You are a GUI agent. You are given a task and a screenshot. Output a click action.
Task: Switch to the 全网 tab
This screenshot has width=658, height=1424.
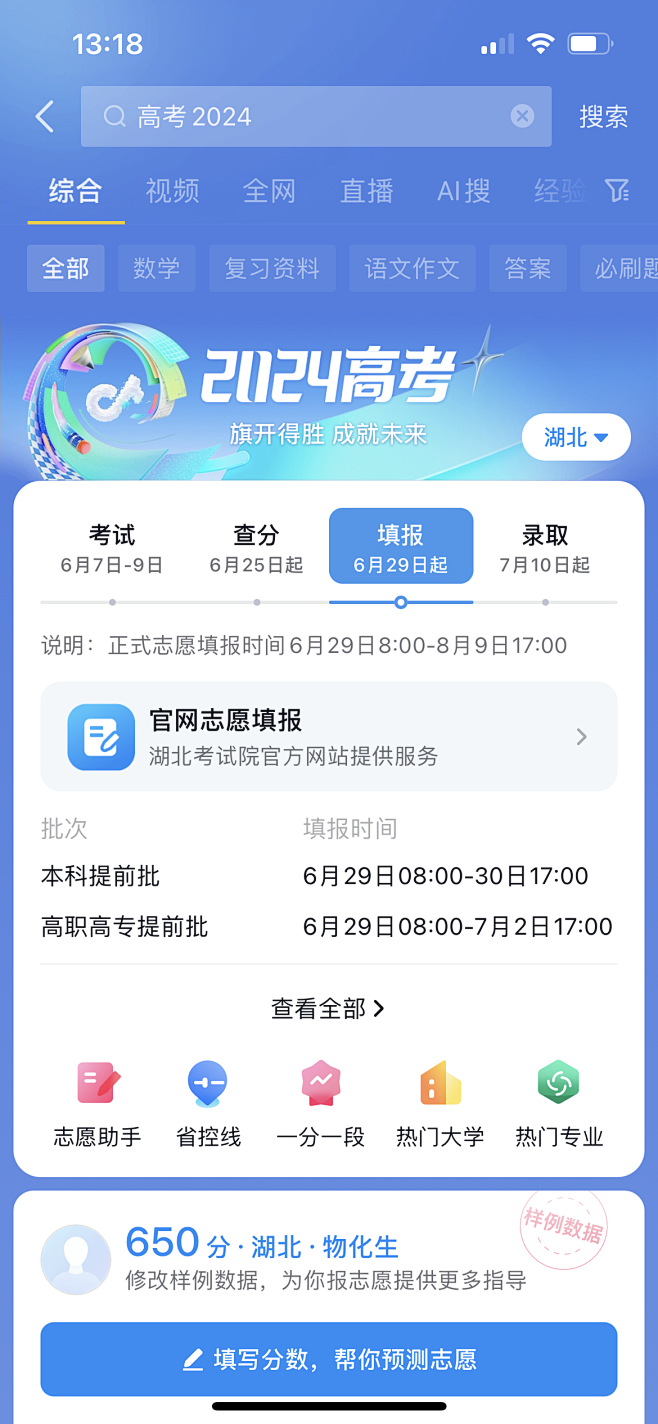269,191
